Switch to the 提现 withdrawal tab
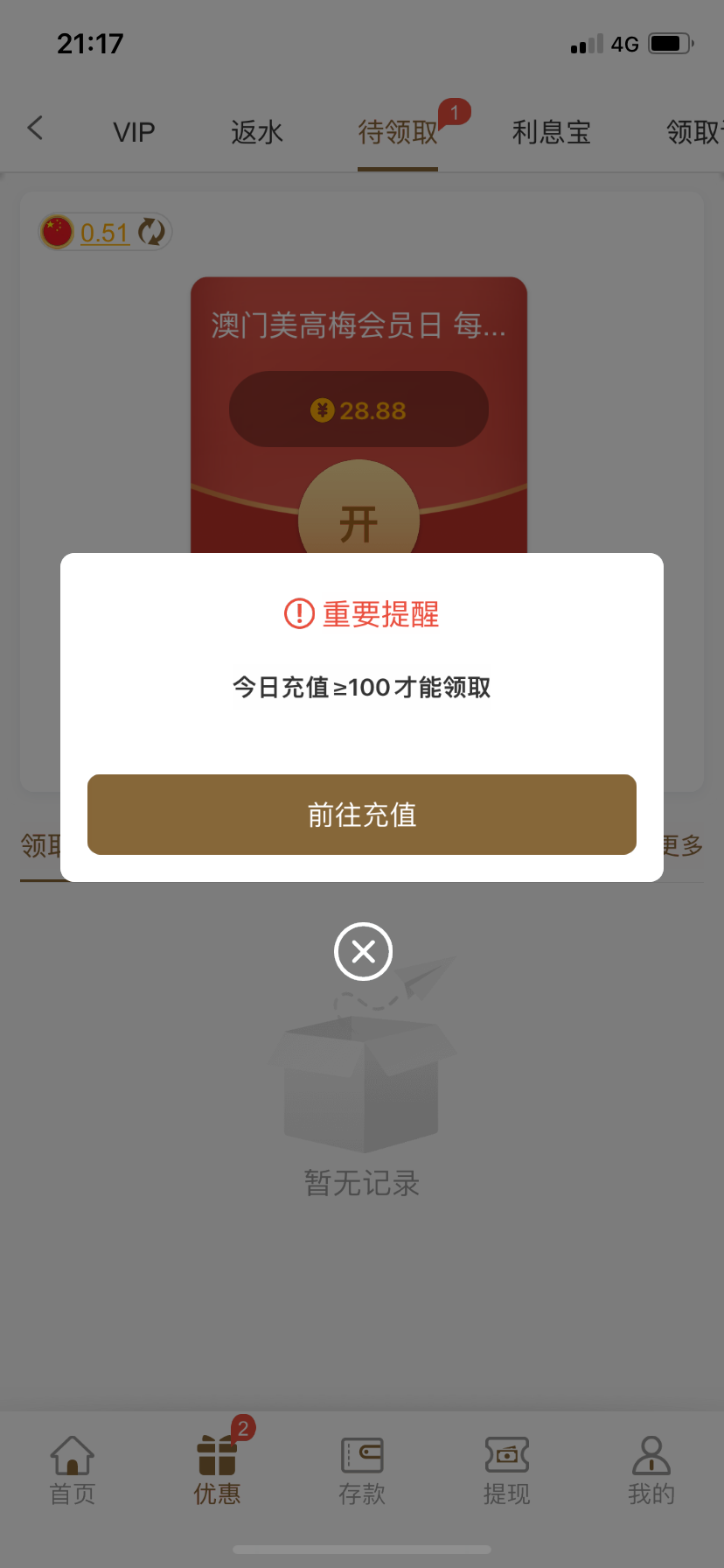This screenshot has width=724, height=1568. pyautogui.click(x=507, y=1472)
